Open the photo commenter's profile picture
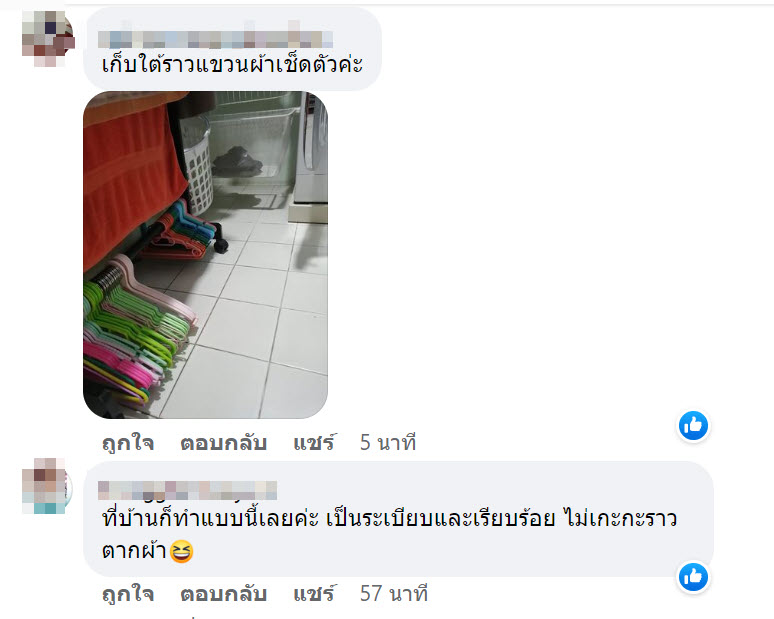The width and height of the screenshot is (774, 619). tap(47, 38)
